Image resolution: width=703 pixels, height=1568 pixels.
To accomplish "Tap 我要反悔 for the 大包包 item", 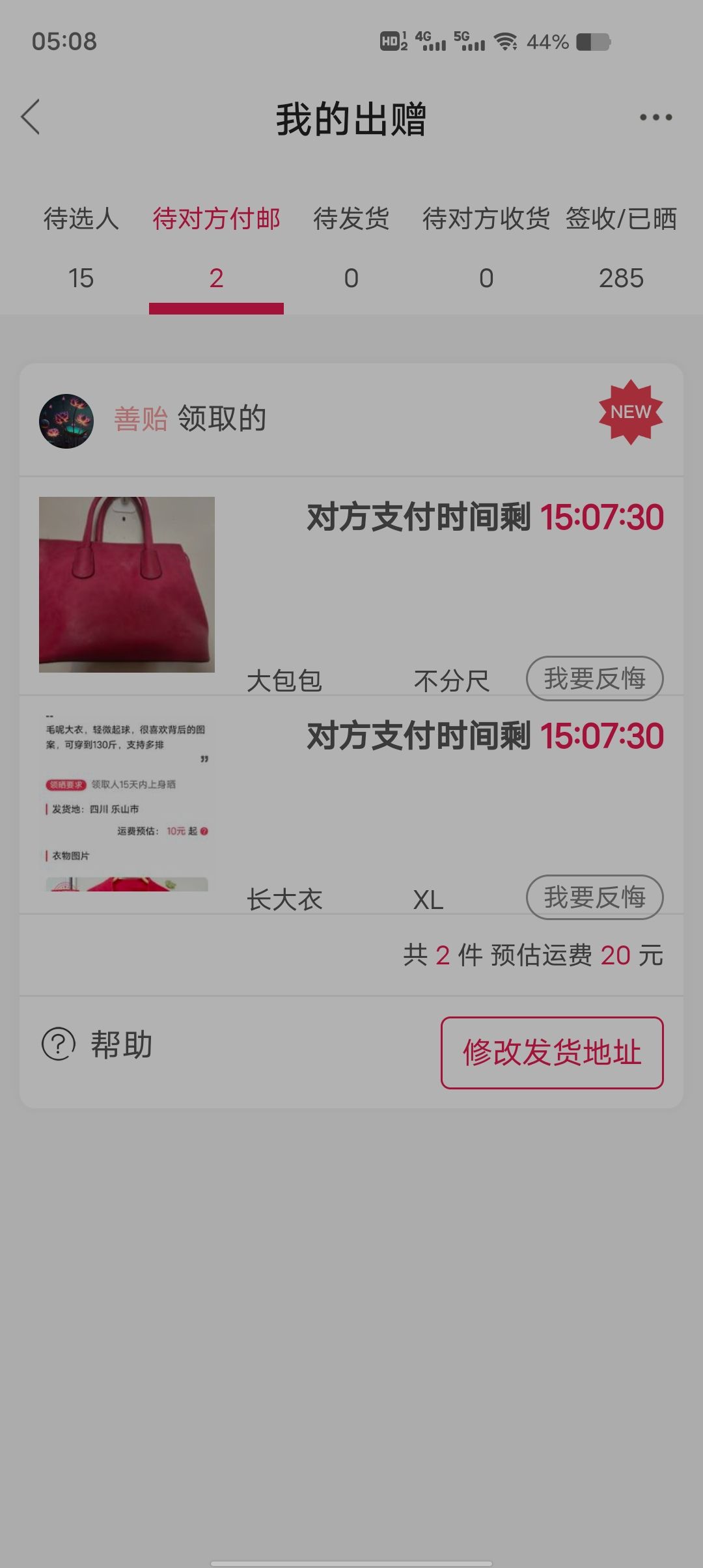I will pos(595,679).
